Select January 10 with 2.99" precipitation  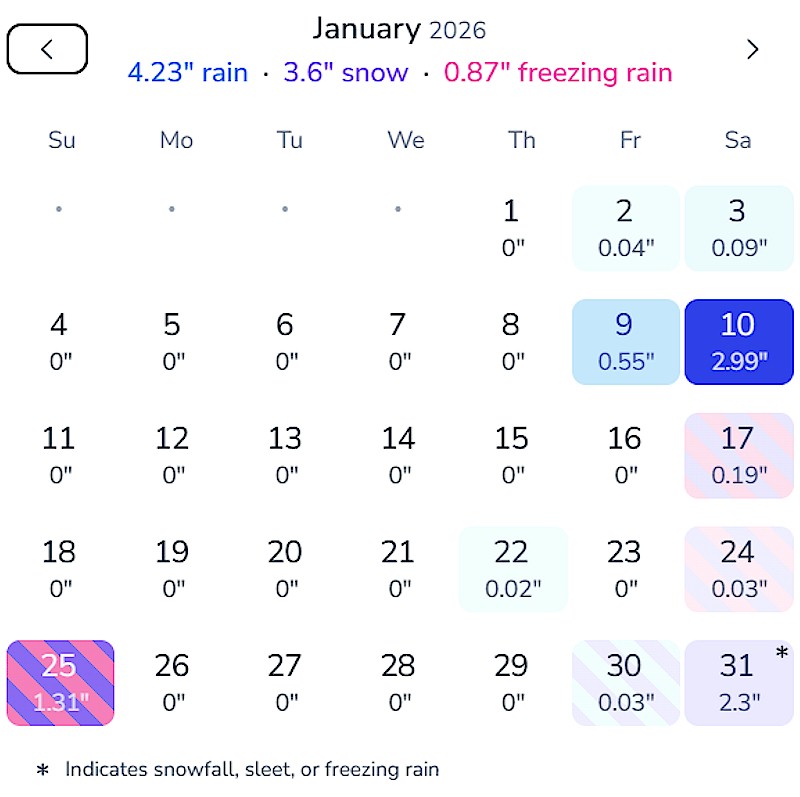(x=738, y=342)
